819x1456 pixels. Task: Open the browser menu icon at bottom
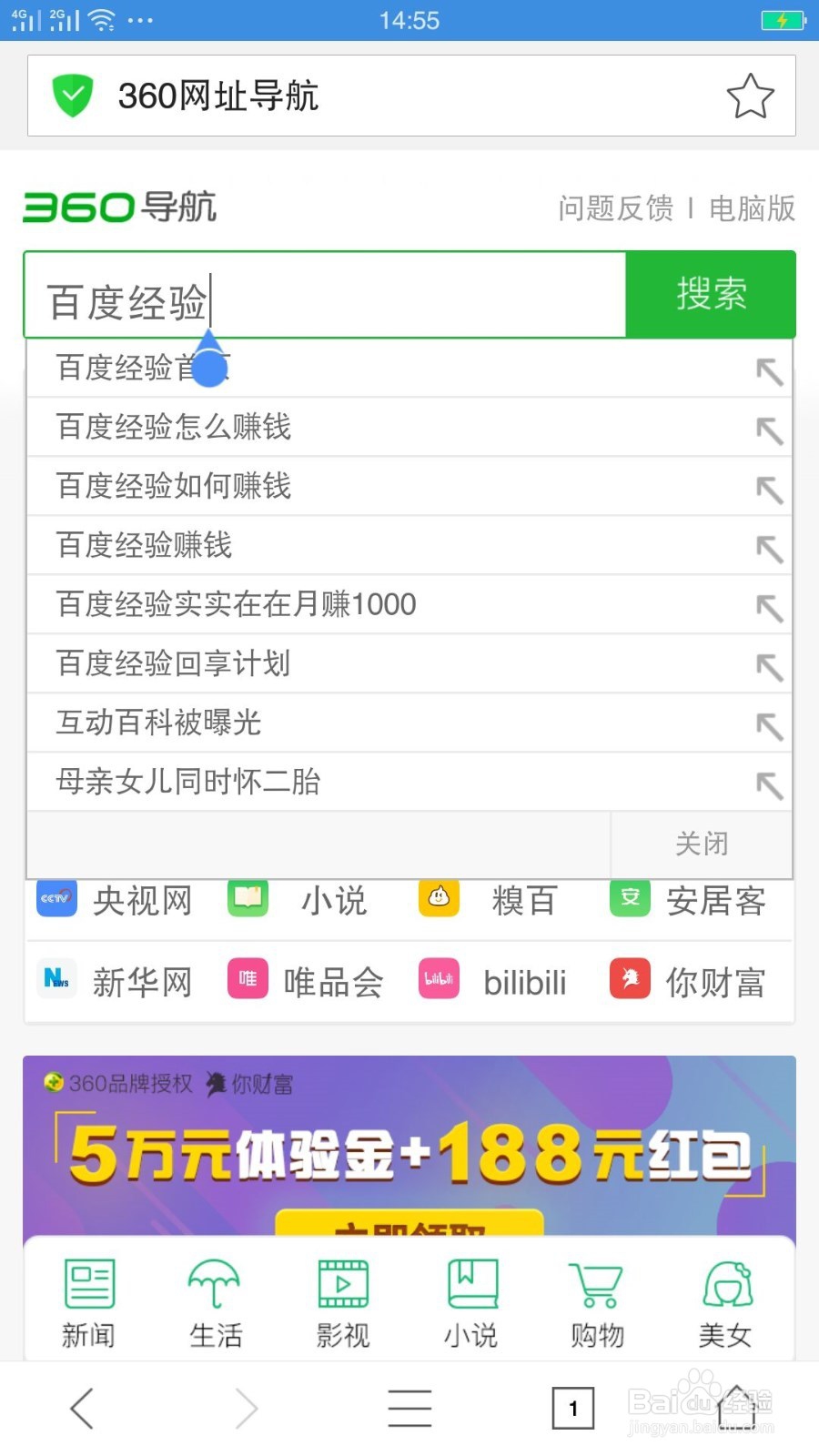tap(409, 1408)
